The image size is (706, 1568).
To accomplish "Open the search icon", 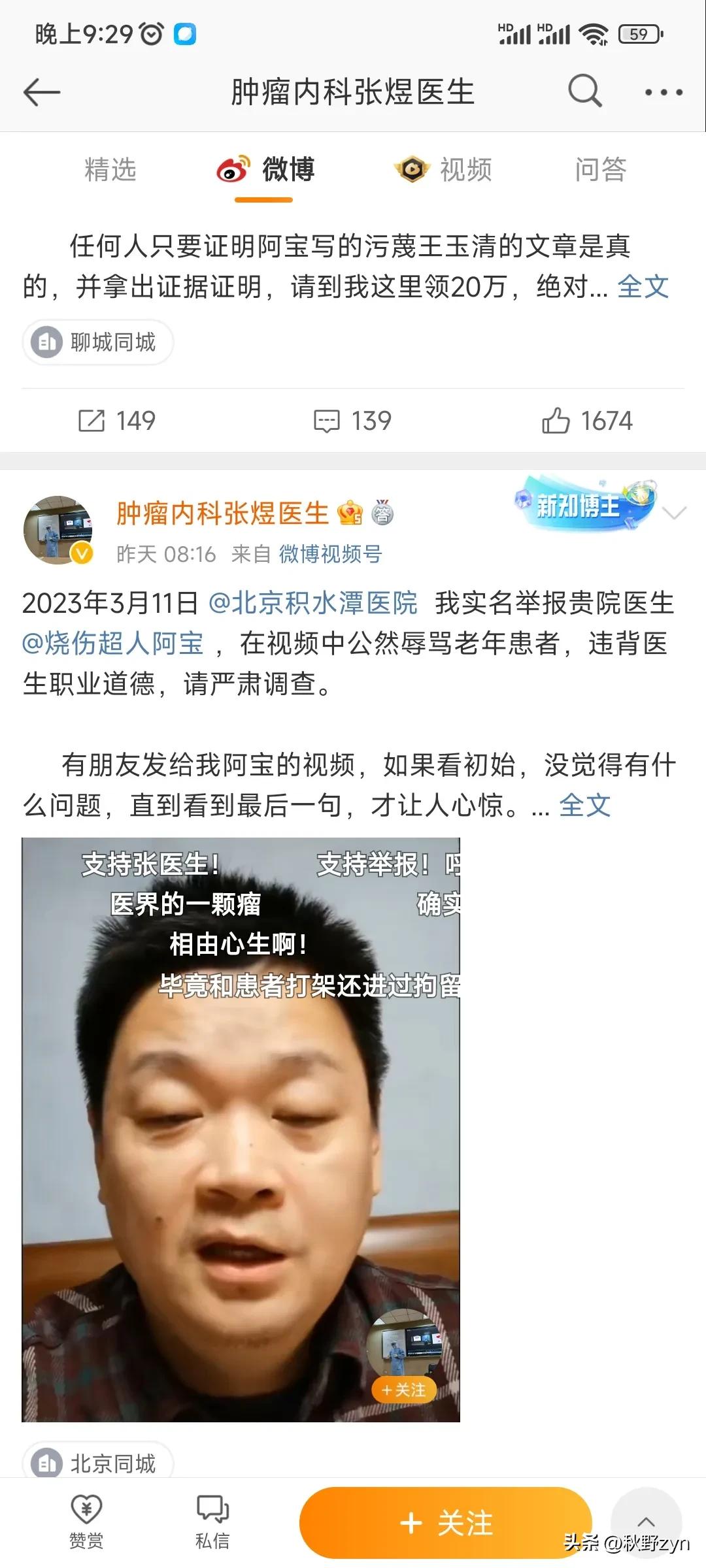I will coord(584,91).
